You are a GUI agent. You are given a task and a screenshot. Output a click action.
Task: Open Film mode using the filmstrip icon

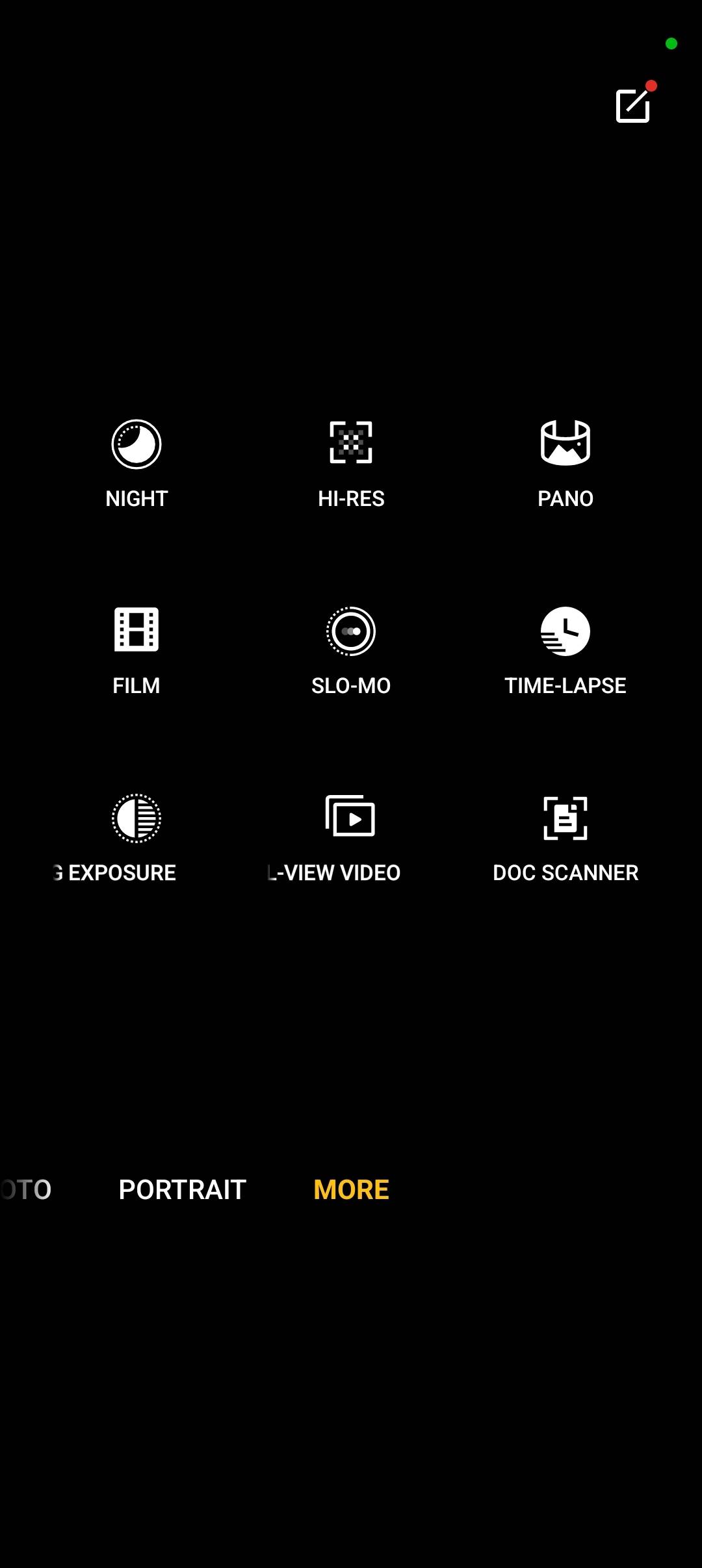(x=135, y=631)
